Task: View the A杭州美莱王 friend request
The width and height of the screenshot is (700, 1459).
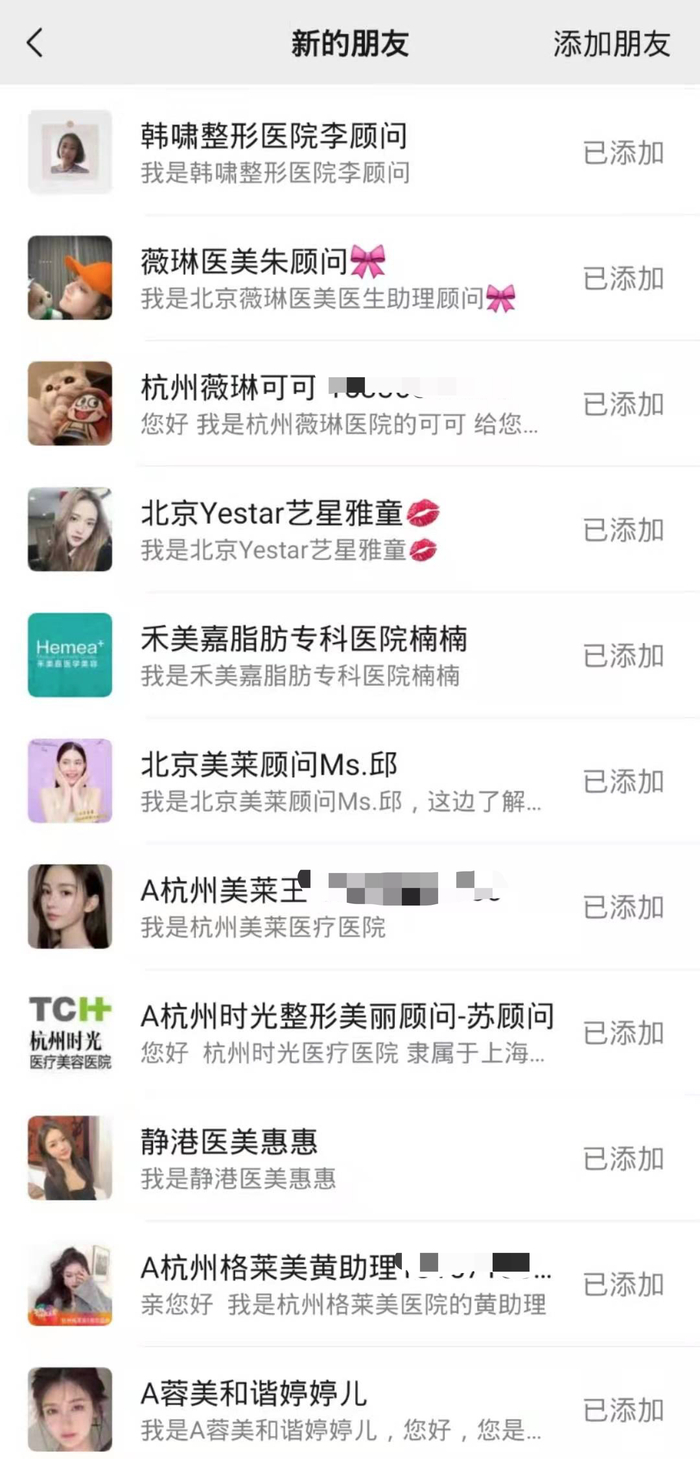Action: [340, 906]
